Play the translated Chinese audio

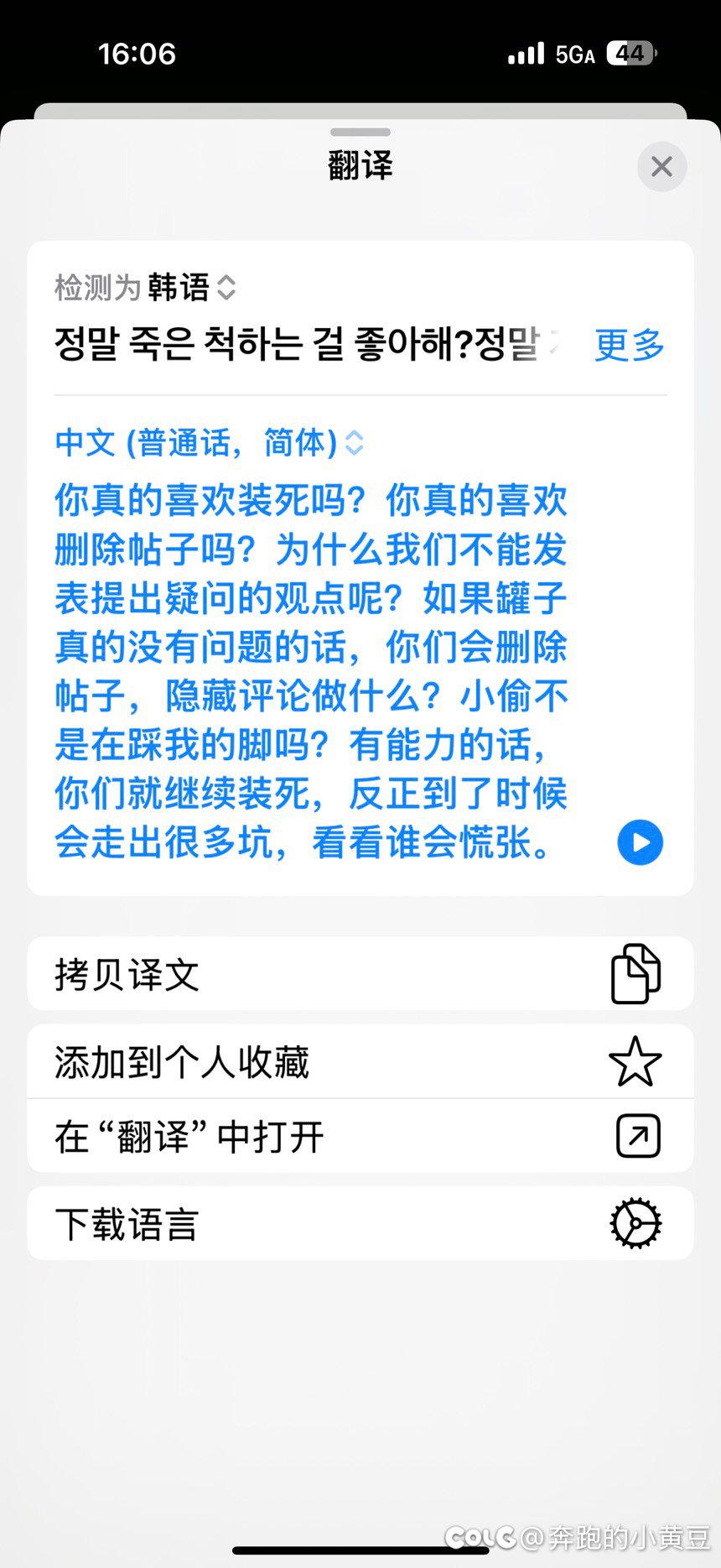click(x=641, y=842)
